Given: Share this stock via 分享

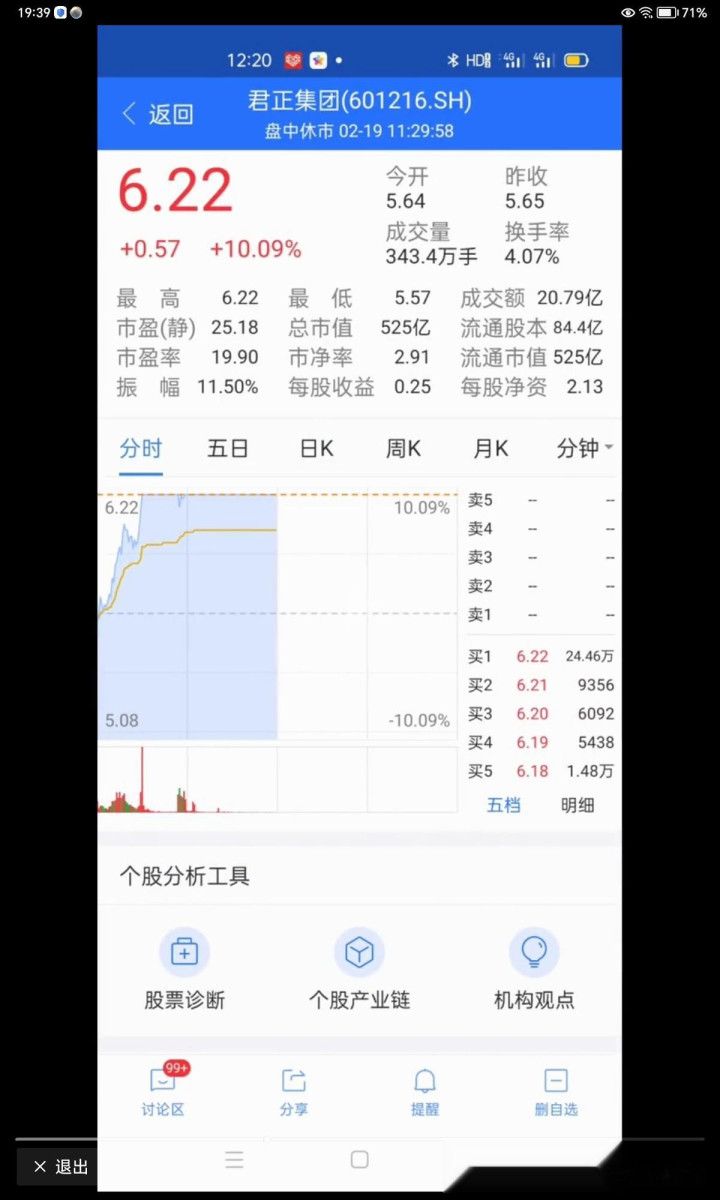Looking at the screenshot, I should click(x=294, y=1090).
